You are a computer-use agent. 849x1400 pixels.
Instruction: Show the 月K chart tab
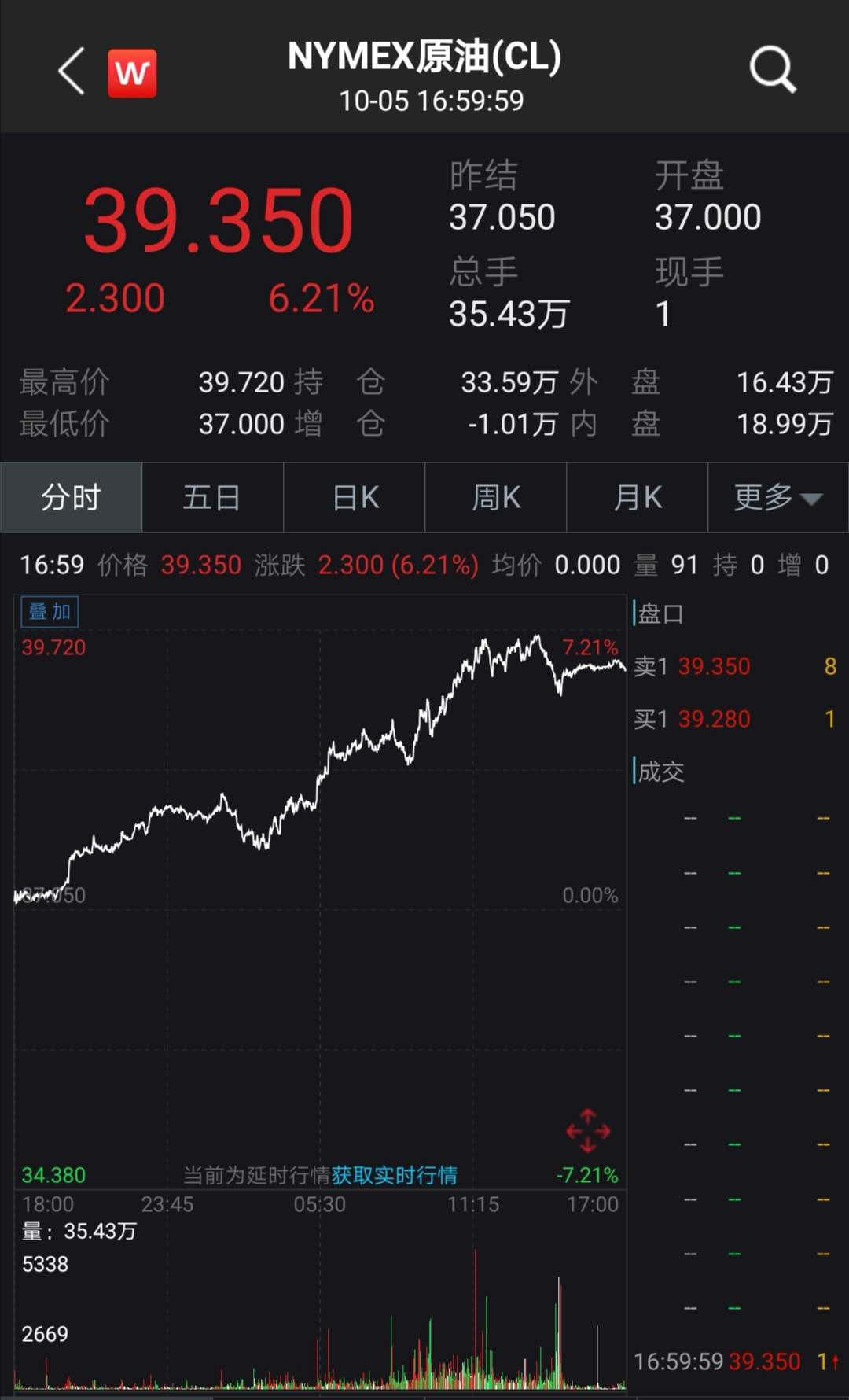(638, 498)
